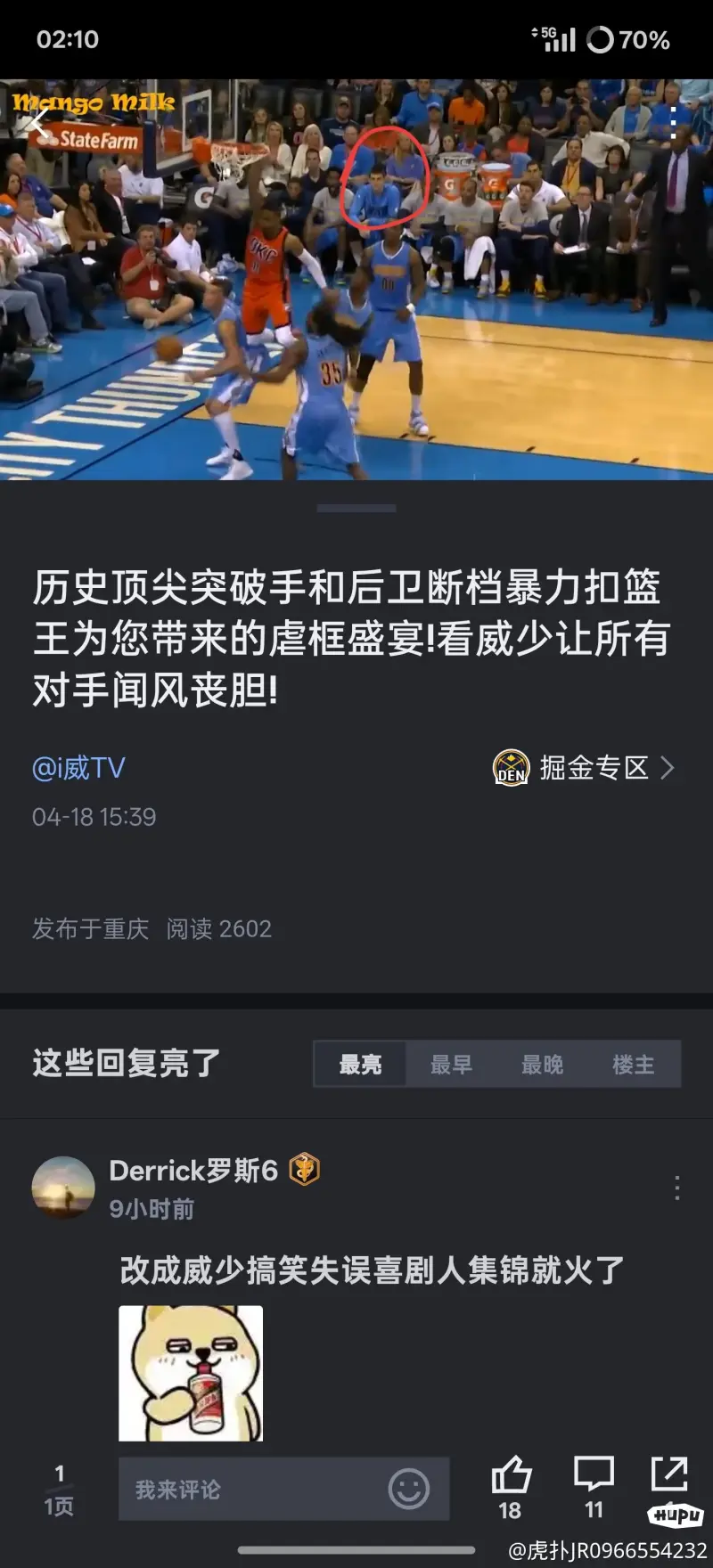Open the 掘金专区 section
Image resolution: width=713 pixels, height=1568 pixels.
[585, 768]
